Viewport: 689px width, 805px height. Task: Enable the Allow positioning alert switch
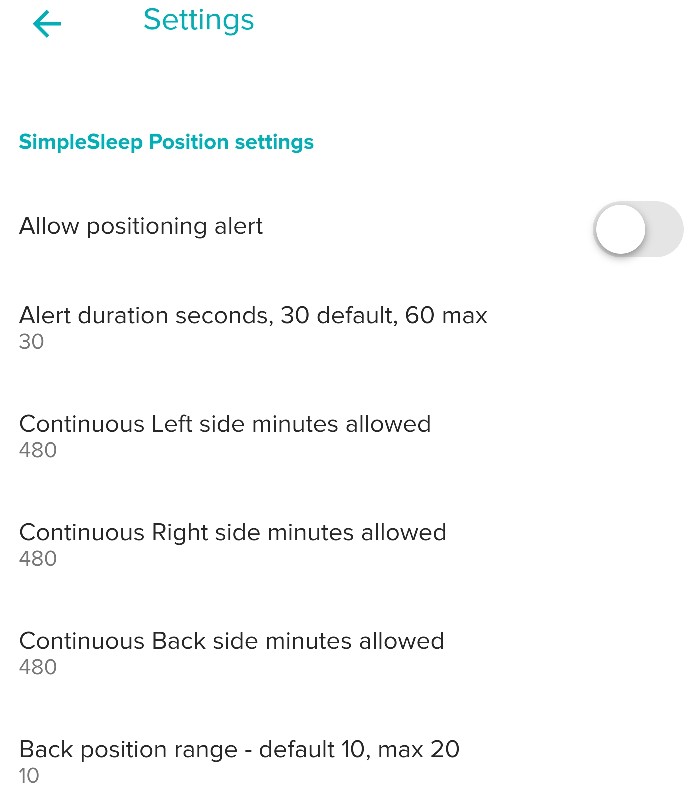click(x=636, y=228)
